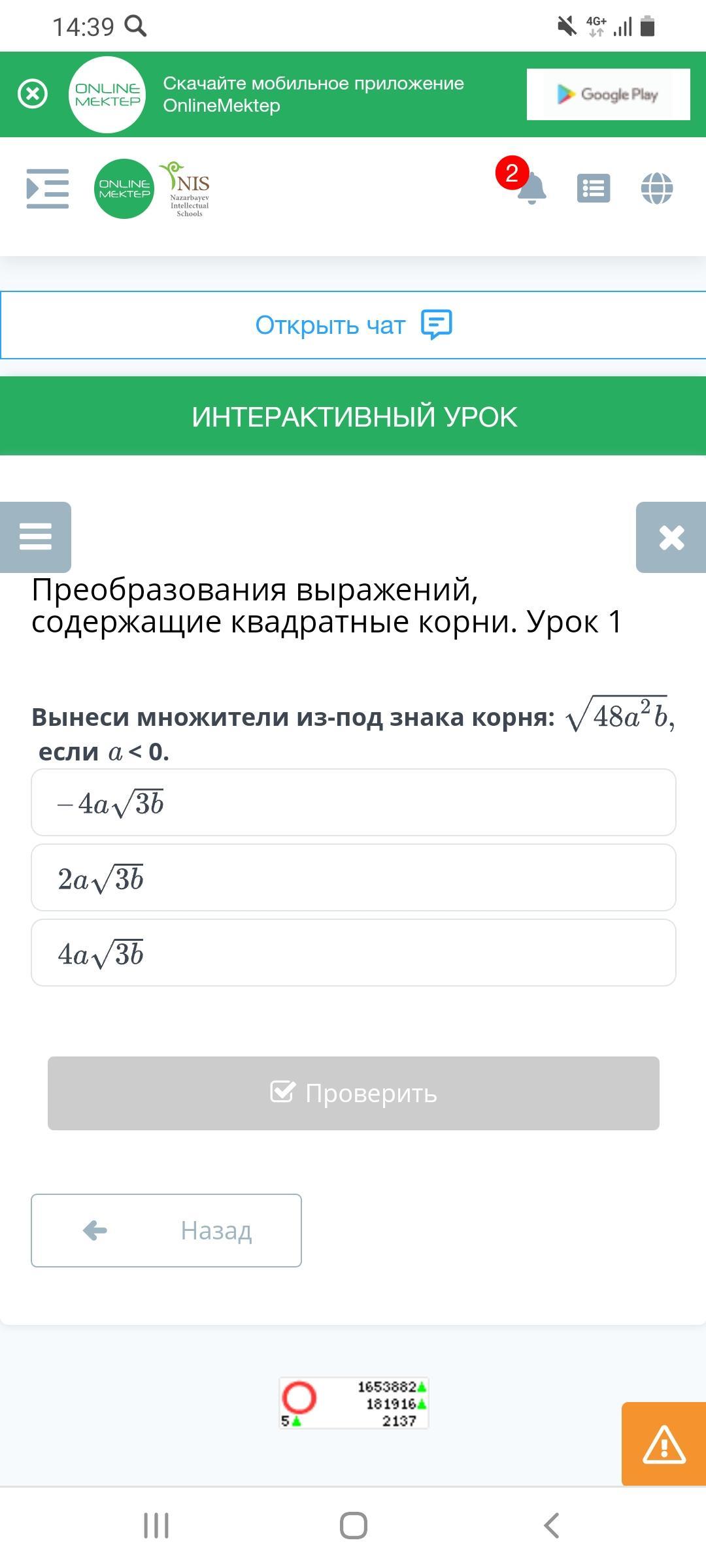Open the lesson hamburger menu
This screenshot has width=706, height=1568.
click(35, 537)
